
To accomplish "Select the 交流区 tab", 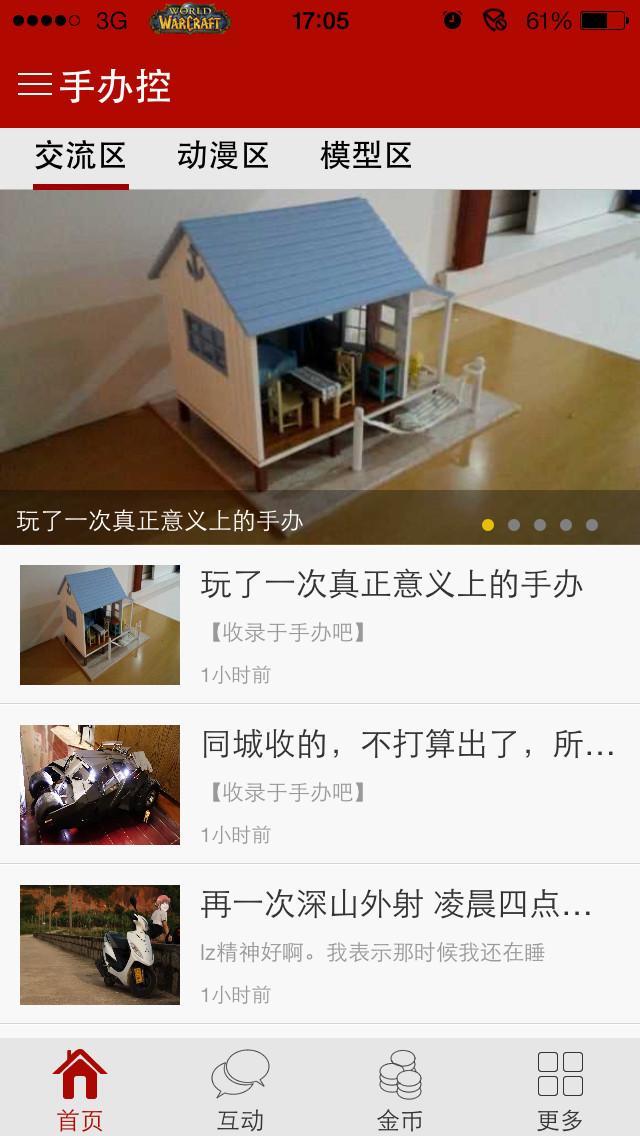I will 80,156.
